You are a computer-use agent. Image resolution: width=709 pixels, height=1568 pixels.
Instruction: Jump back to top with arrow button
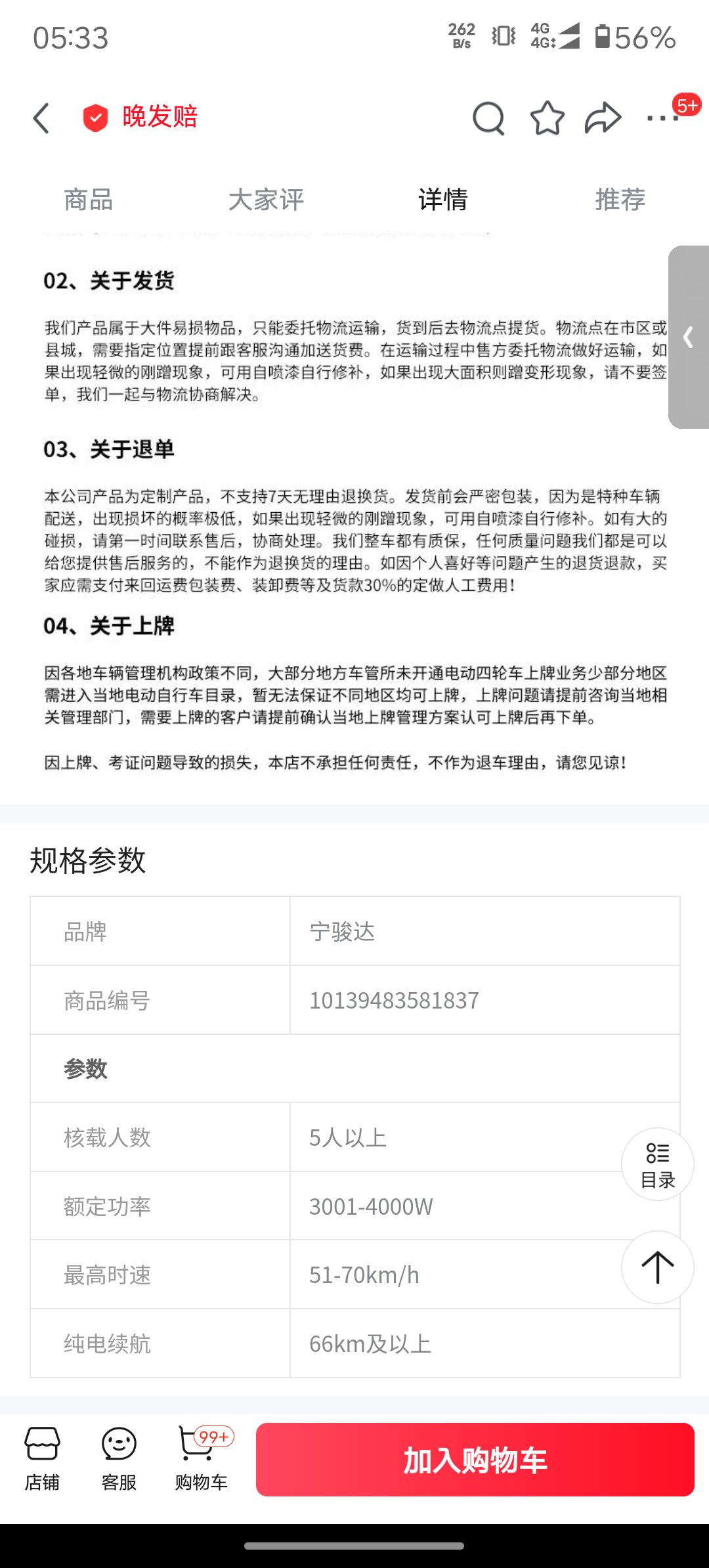[657, 1267]
